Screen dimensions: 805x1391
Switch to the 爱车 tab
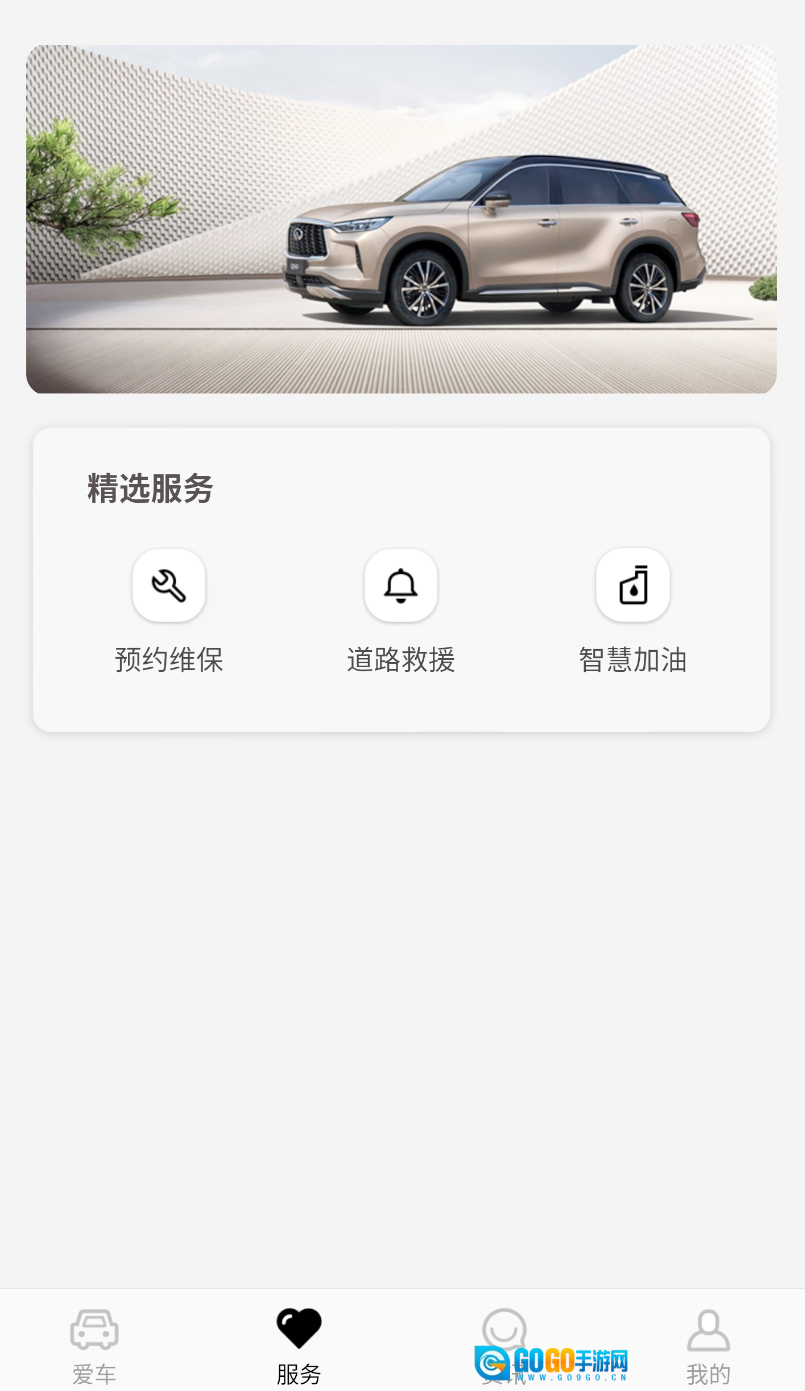pyautogui.click(x=94, y=1345)
